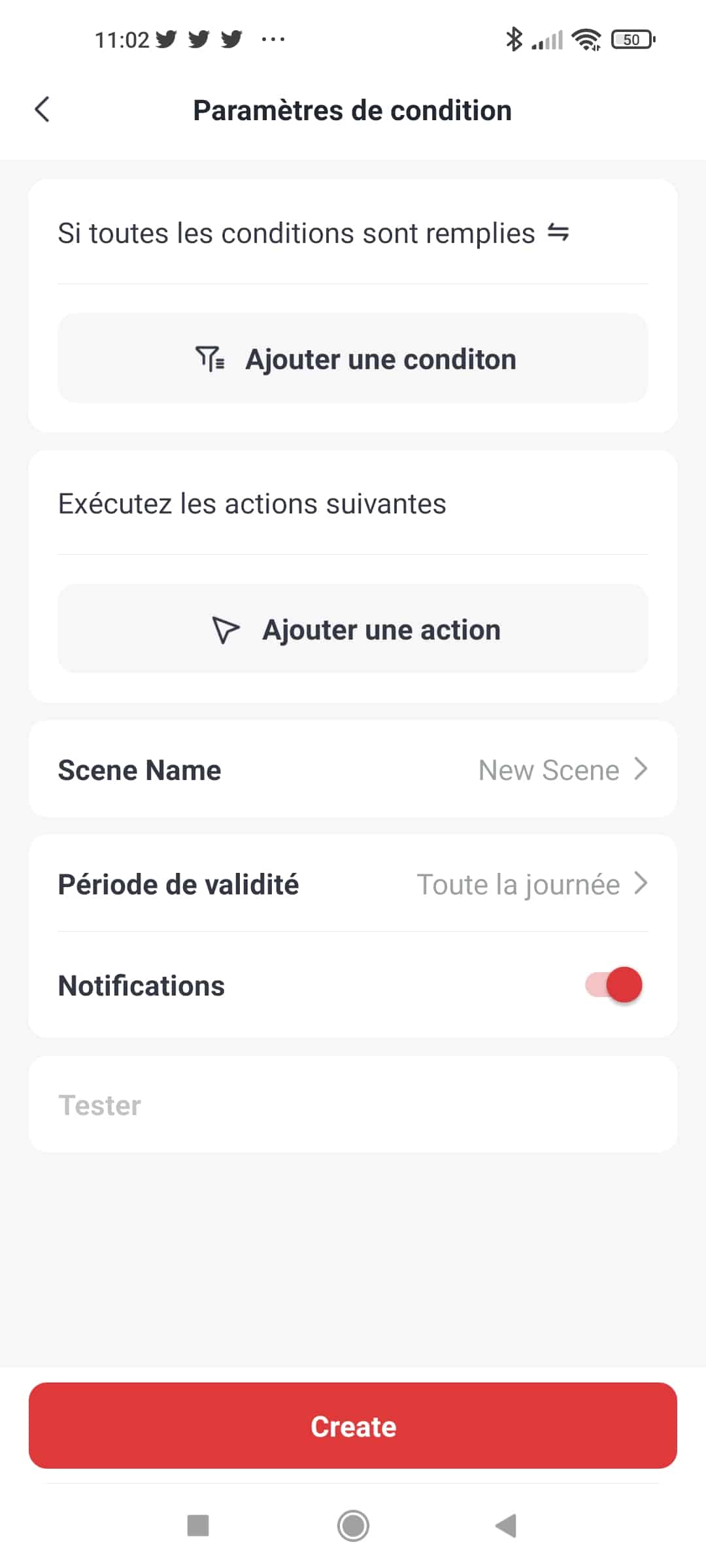Screen dimensions: 706x1568
Task: Tap Ajouter une conditon
Action: click(353, 359)
